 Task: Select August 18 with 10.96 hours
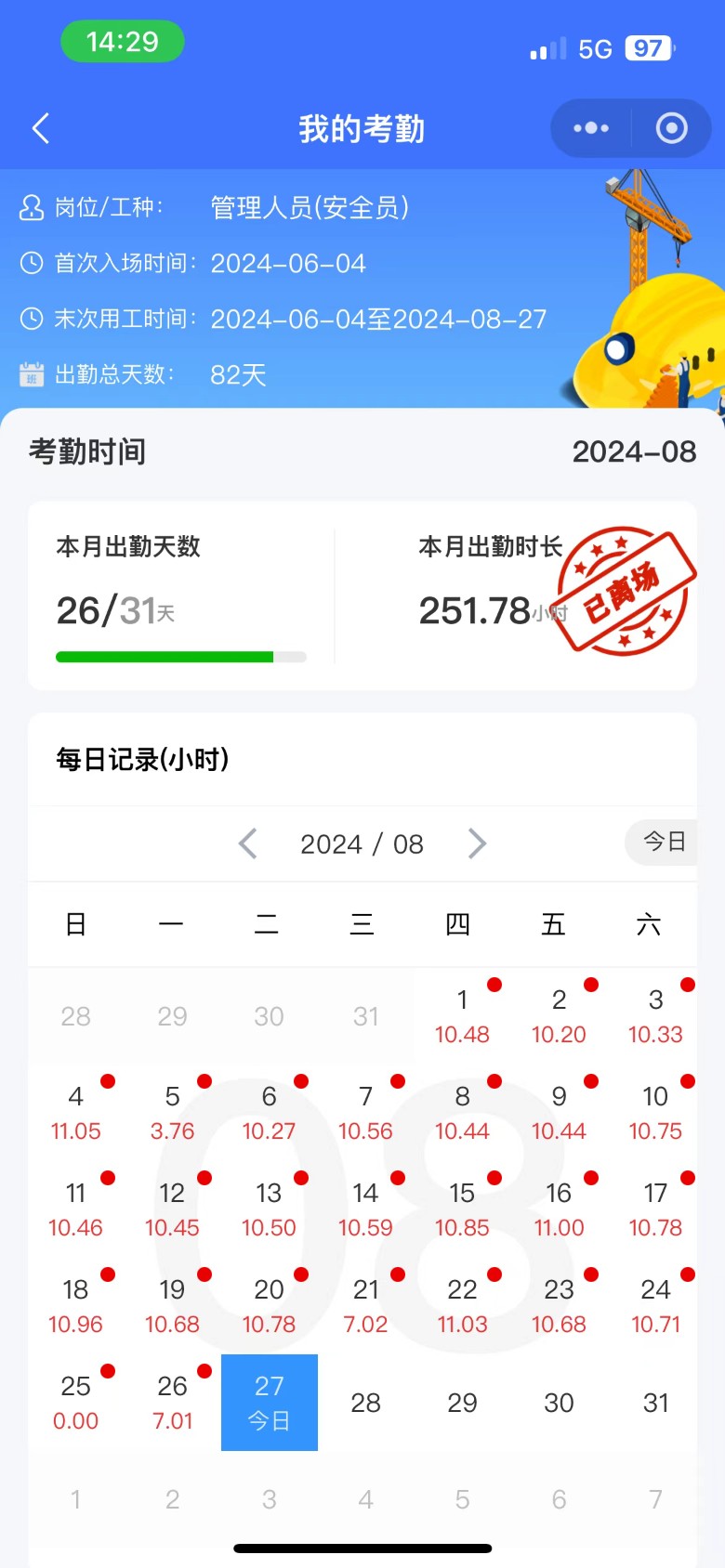75,1306
